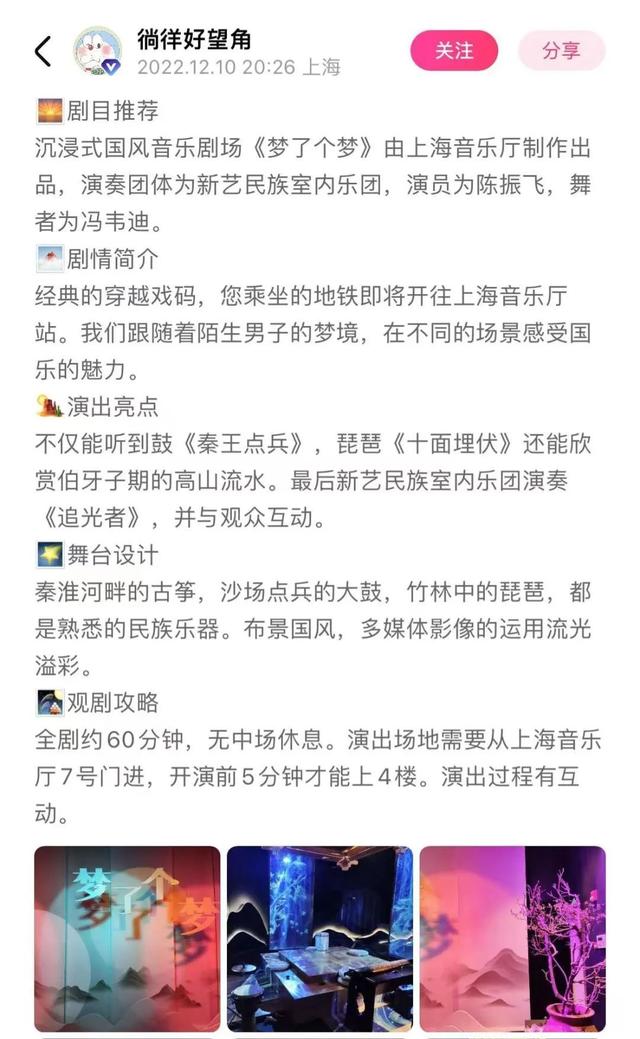
Task: View the second photo of blue stage
Action: 320,938
